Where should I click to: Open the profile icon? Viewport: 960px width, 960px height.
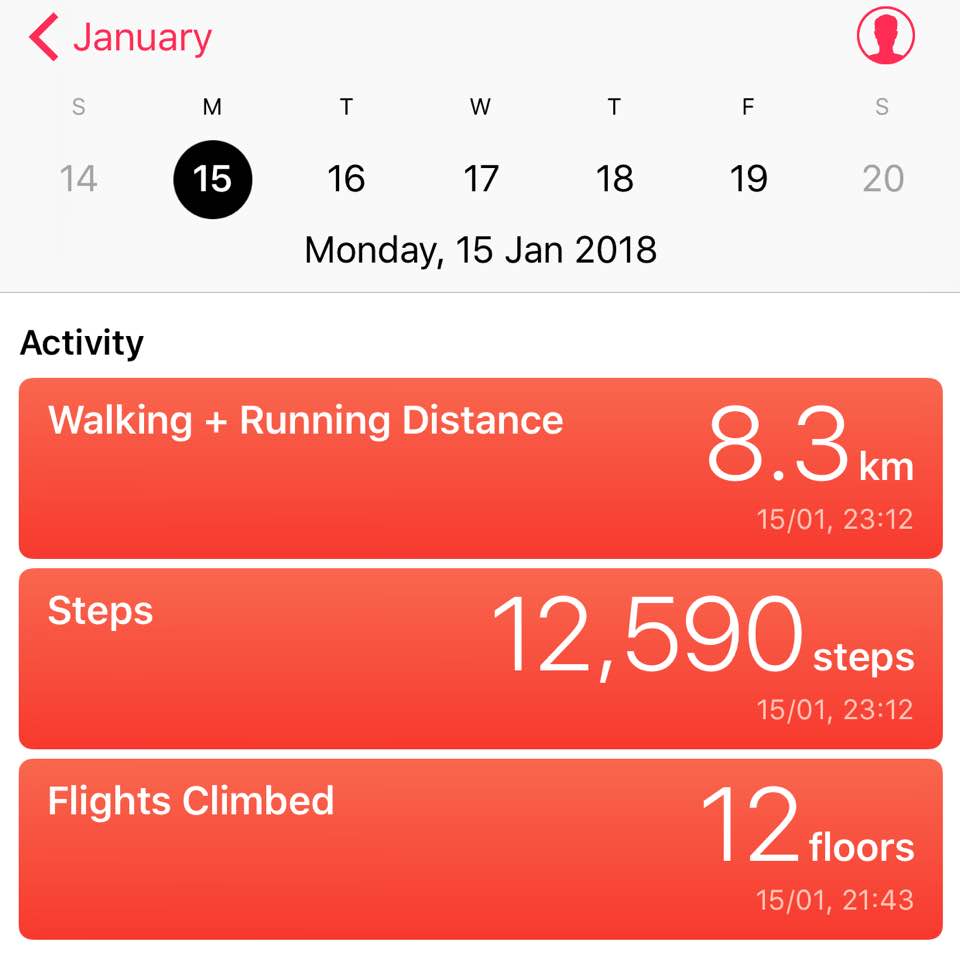885,36
